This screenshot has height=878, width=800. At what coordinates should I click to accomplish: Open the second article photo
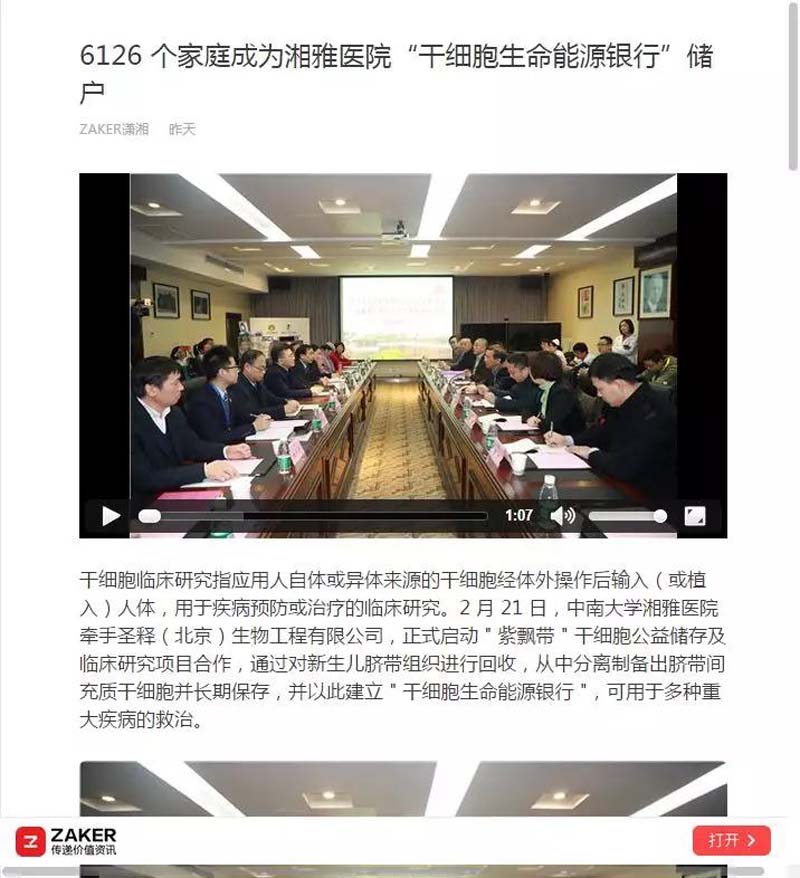pos(403,790)
